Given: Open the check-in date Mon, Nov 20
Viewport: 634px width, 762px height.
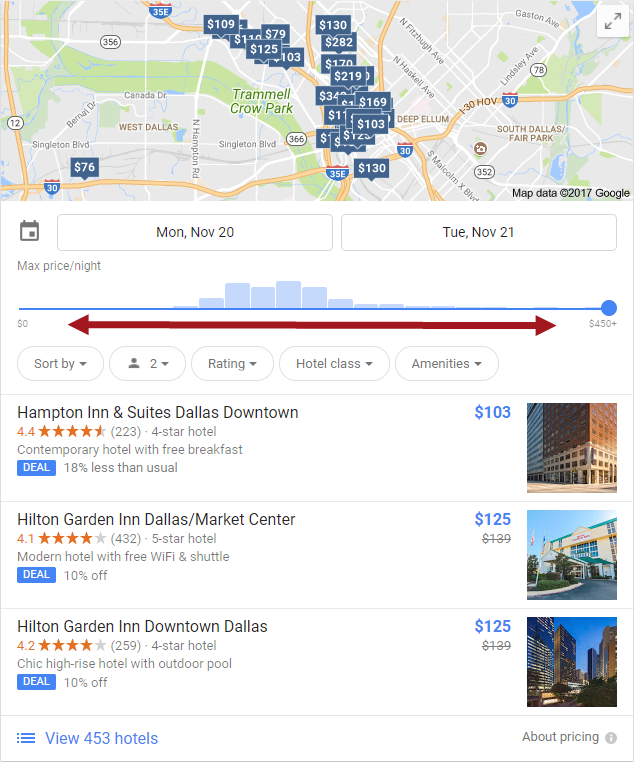Looking at the screenshot, I should coord(195,232).
